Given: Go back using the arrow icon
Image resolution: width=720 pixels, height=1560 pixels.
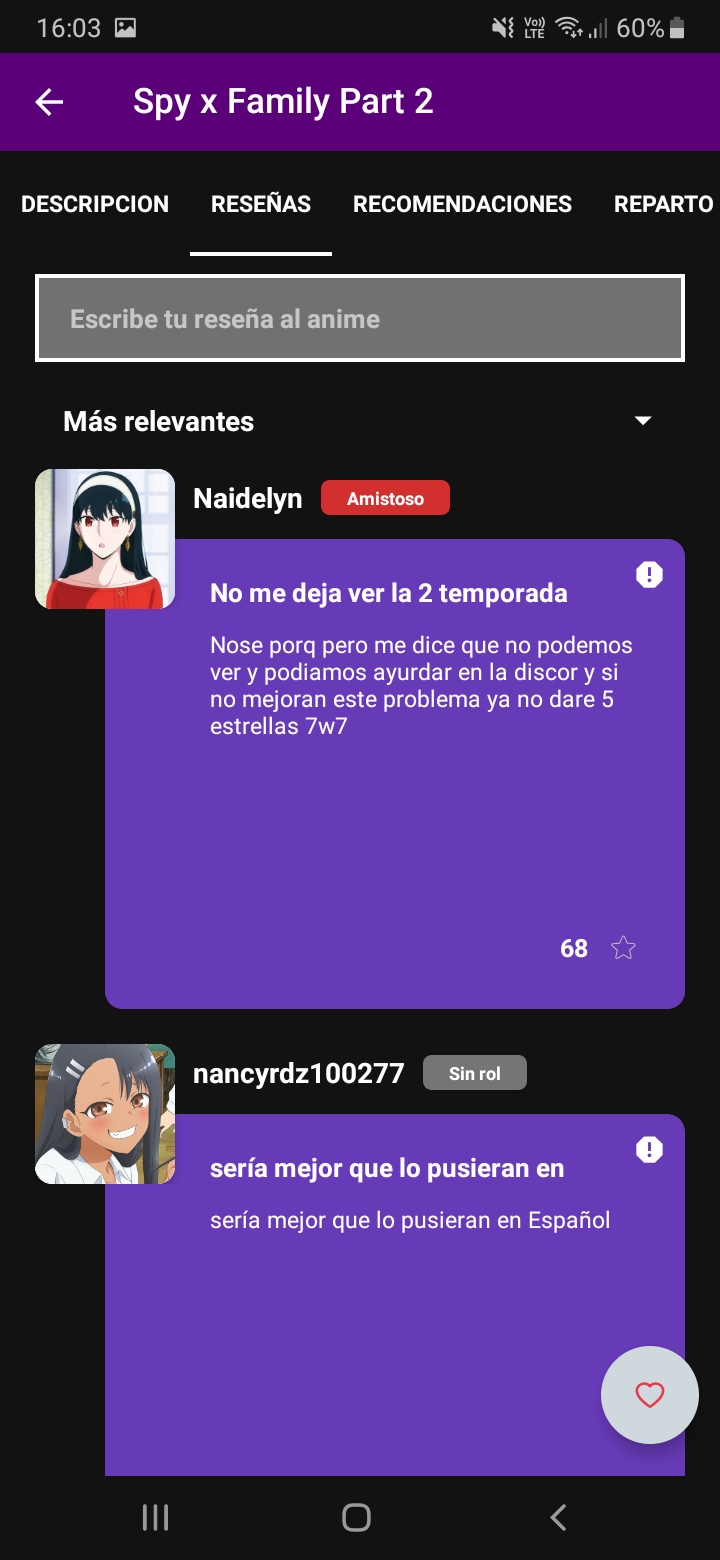Looking at the screenshot, I should [x=49, y=102].
